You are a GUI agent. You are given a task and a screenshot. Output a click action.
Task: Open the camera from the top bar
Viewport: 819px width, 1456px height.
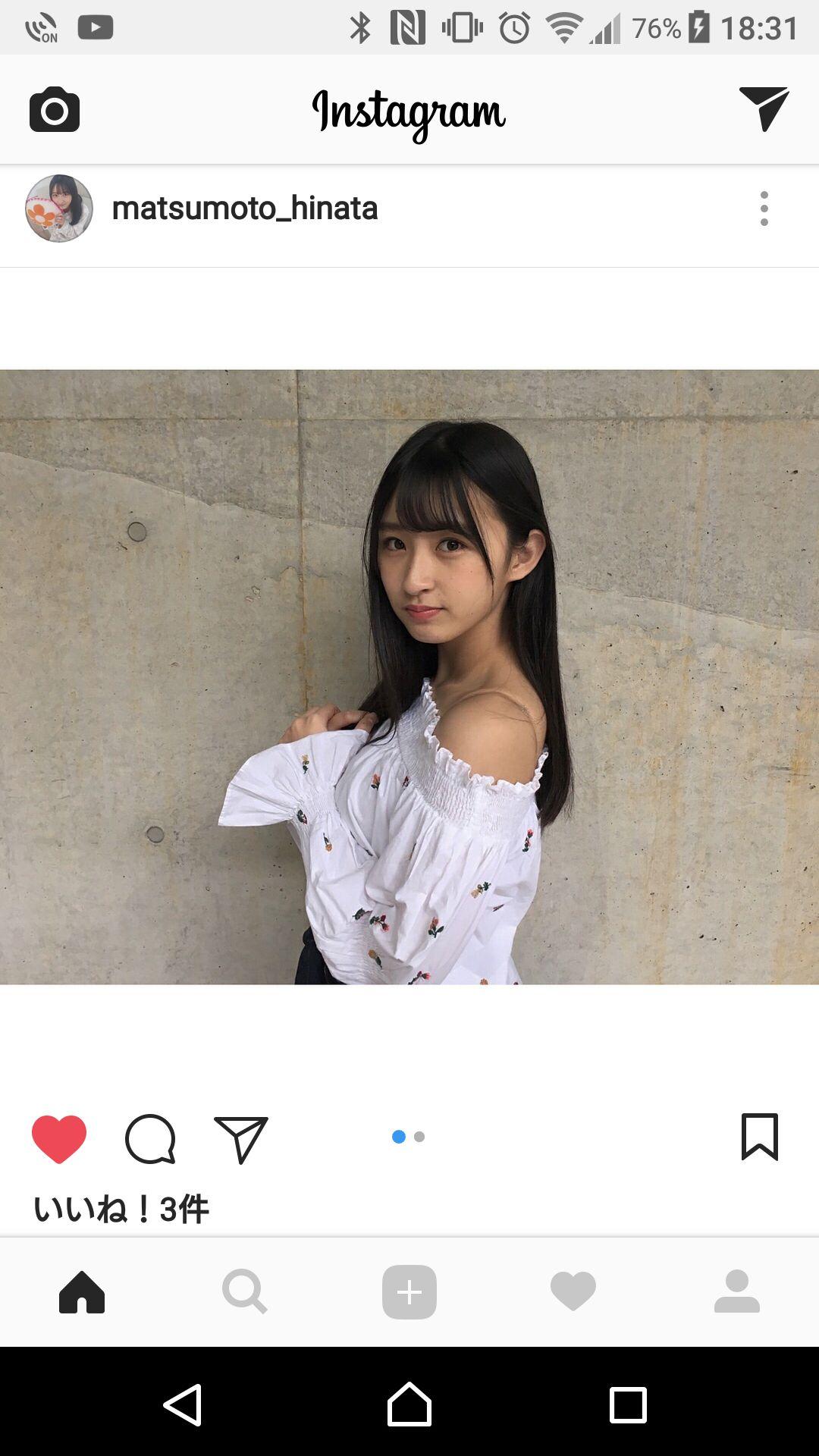click(x=55, y=110)
